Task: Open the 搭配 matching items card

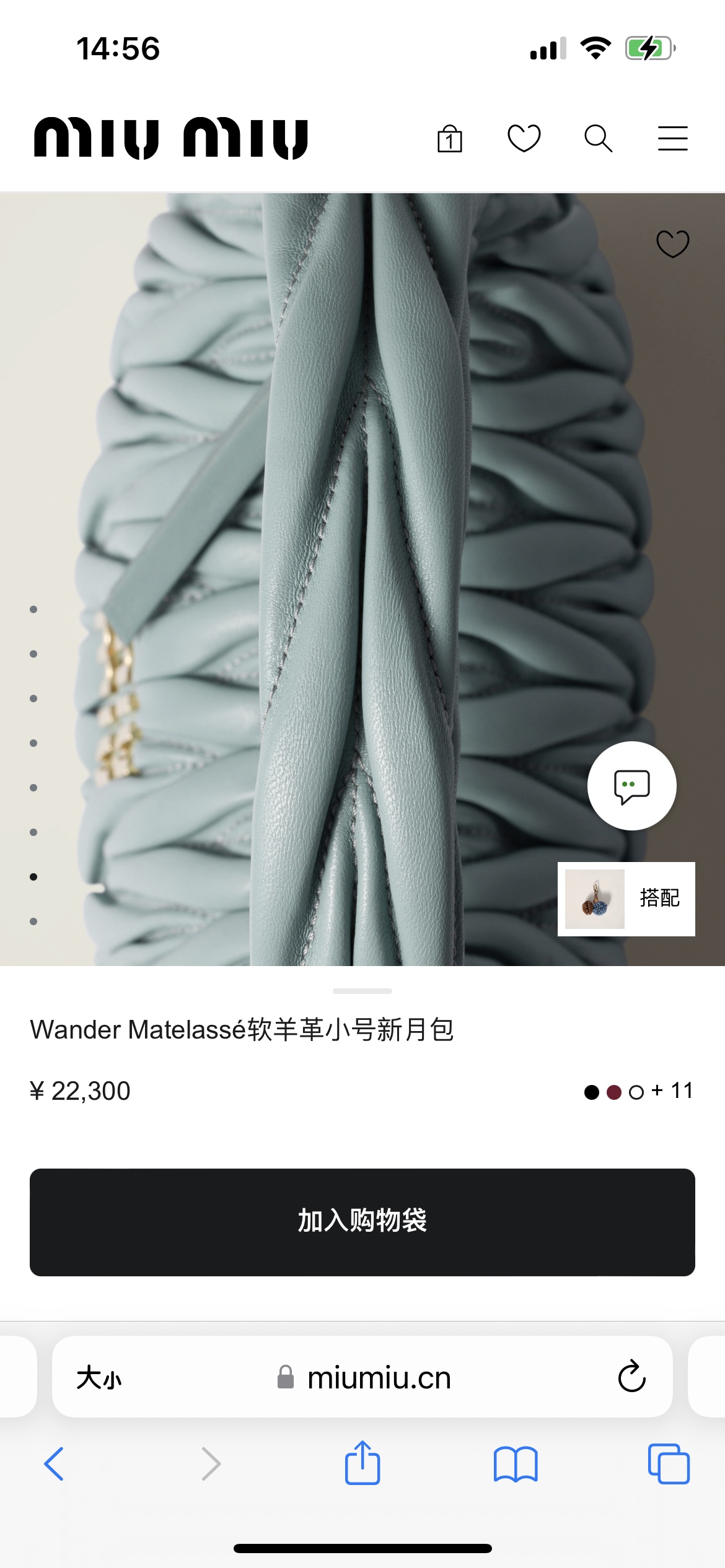Action: 626,899
